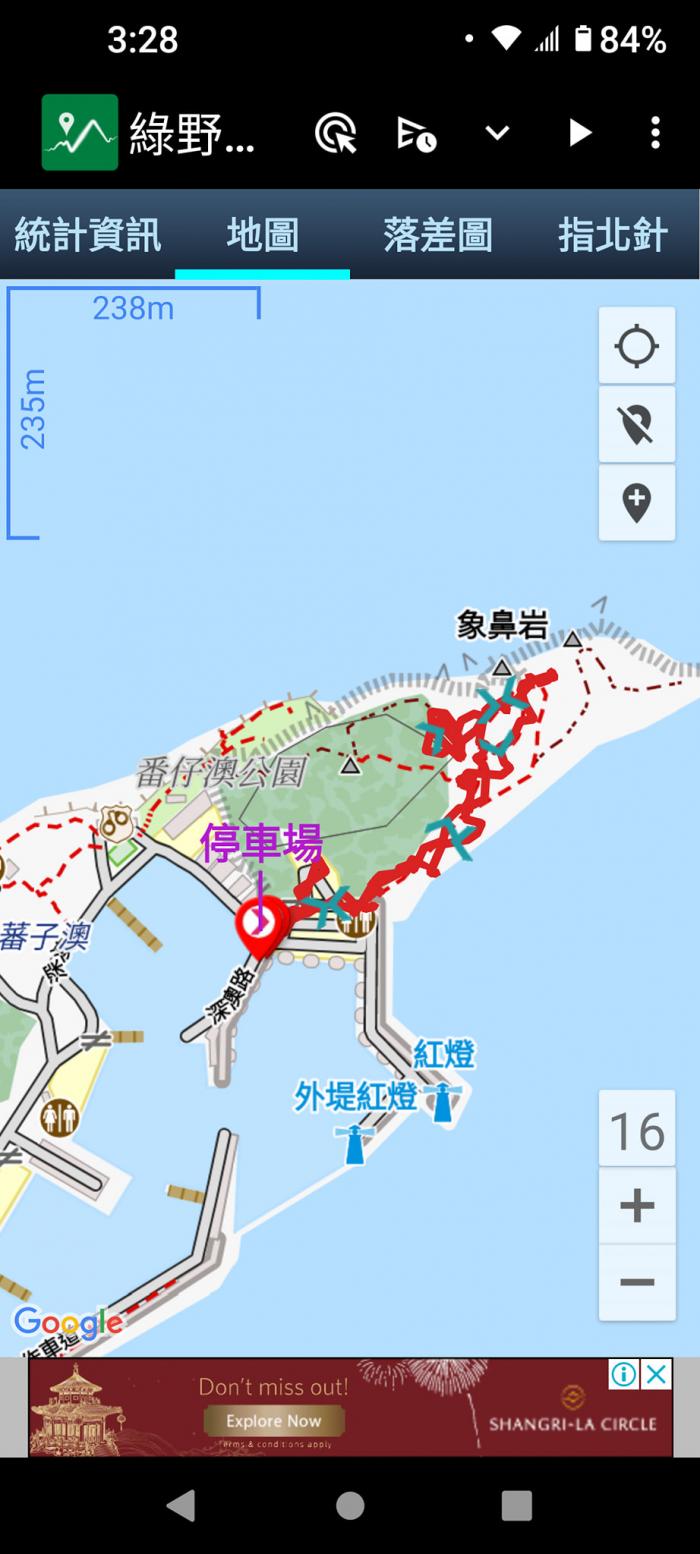The image size is (700, 1554).
Task: Tap the red 停車場 marker pin
Action: [x=258, y=925]
